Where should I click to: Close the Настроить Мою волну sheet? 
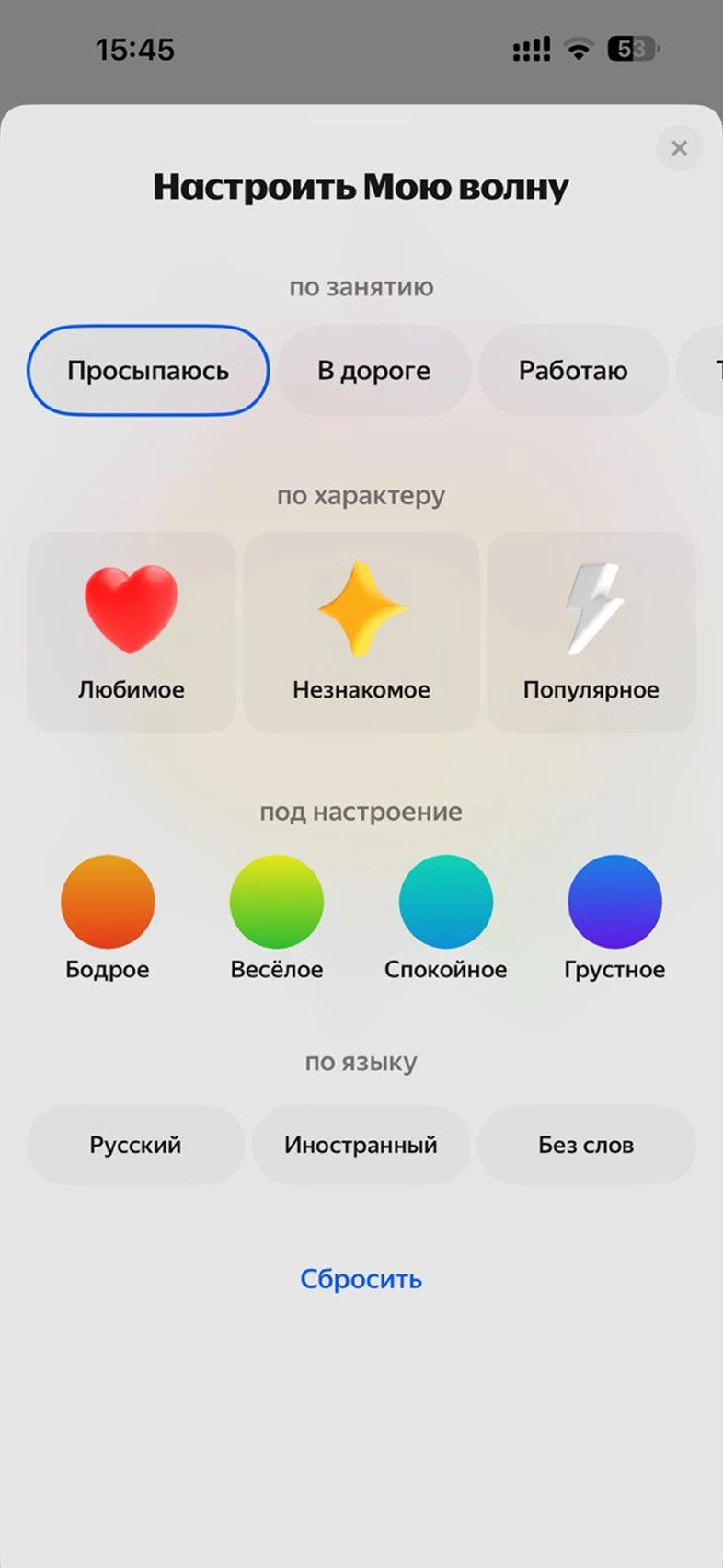679,148
